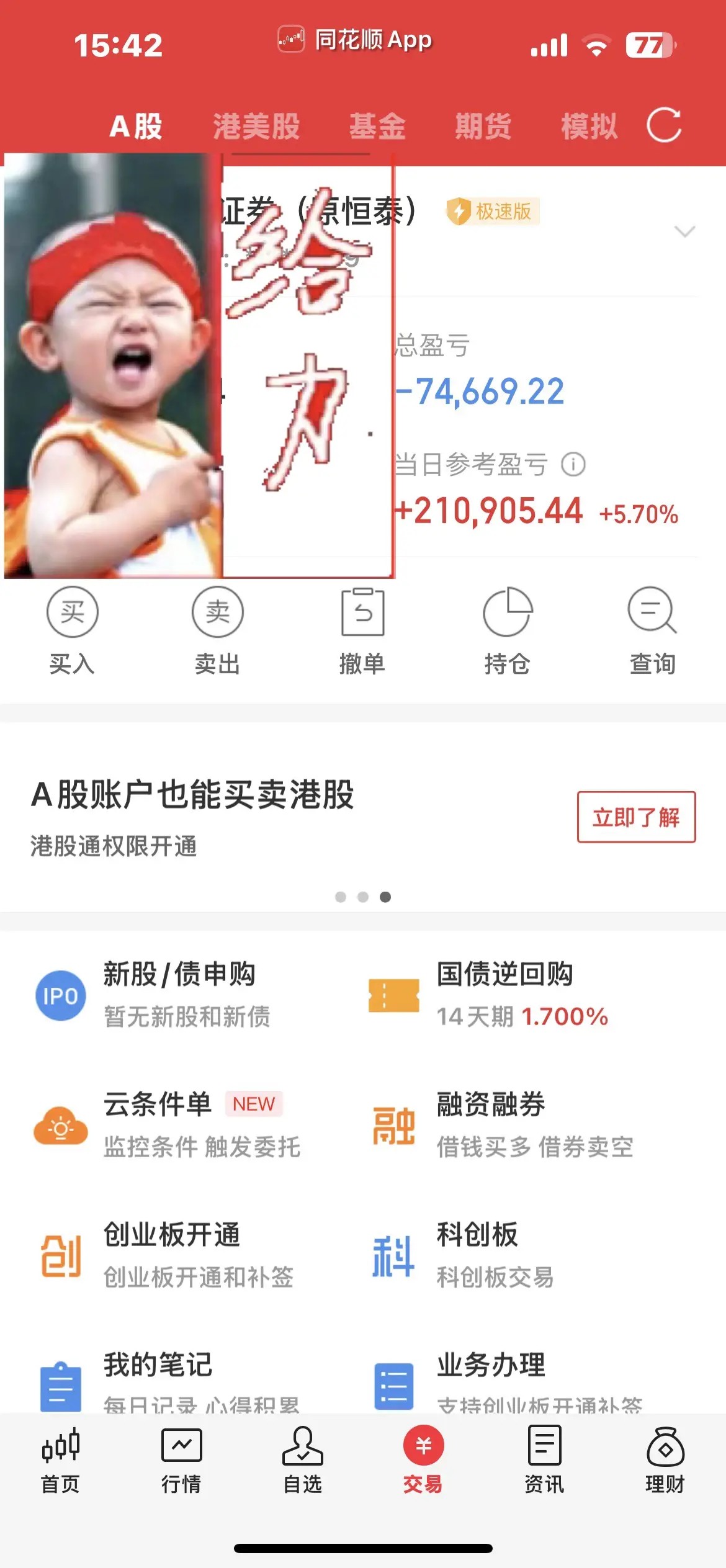Expand the brokerage account dropdown chevron
Image resolution: width=726 pixels, height=1568 pixels.
click(684, 232)
